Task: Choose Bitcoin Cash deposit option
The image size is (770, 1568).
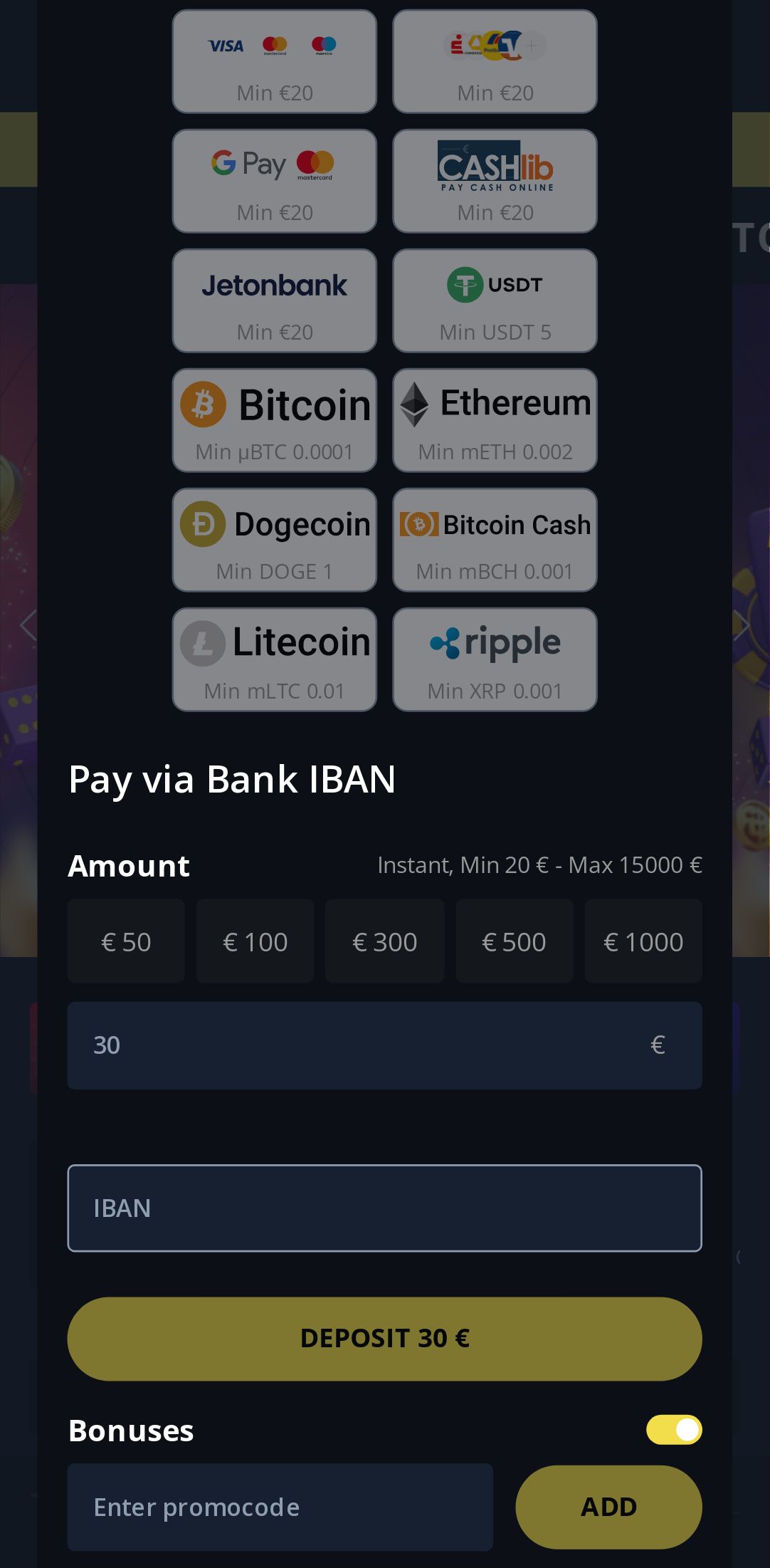Action: (x=495, y=540)
